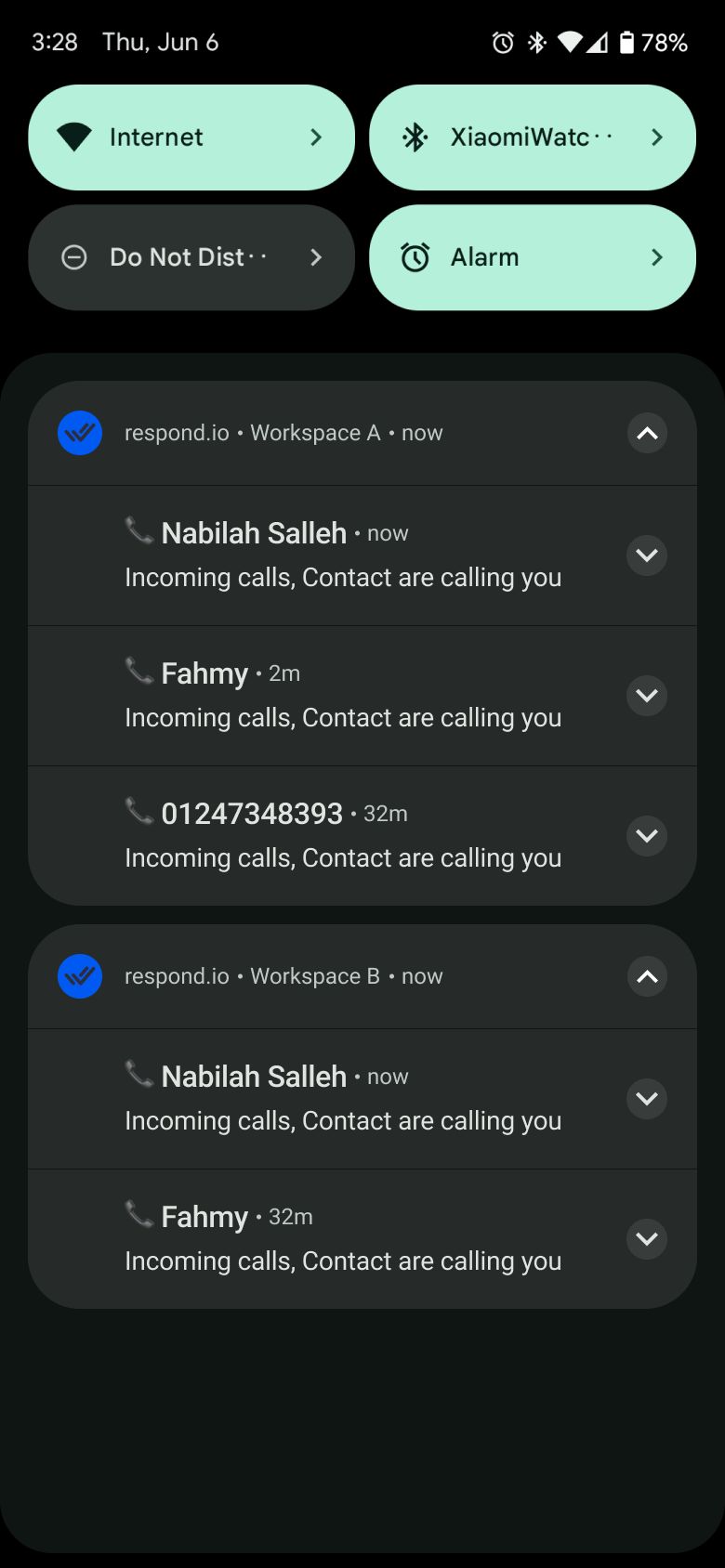Expand the Fahmy call from 32m ago

pos(647,1239)
